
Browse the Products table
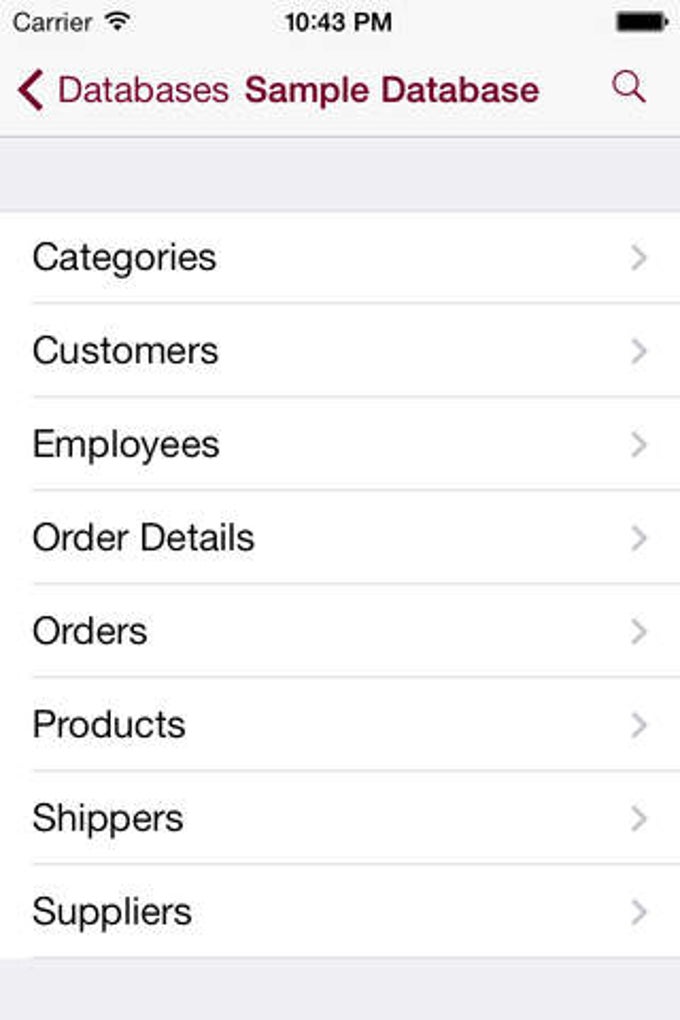point(340,725)
